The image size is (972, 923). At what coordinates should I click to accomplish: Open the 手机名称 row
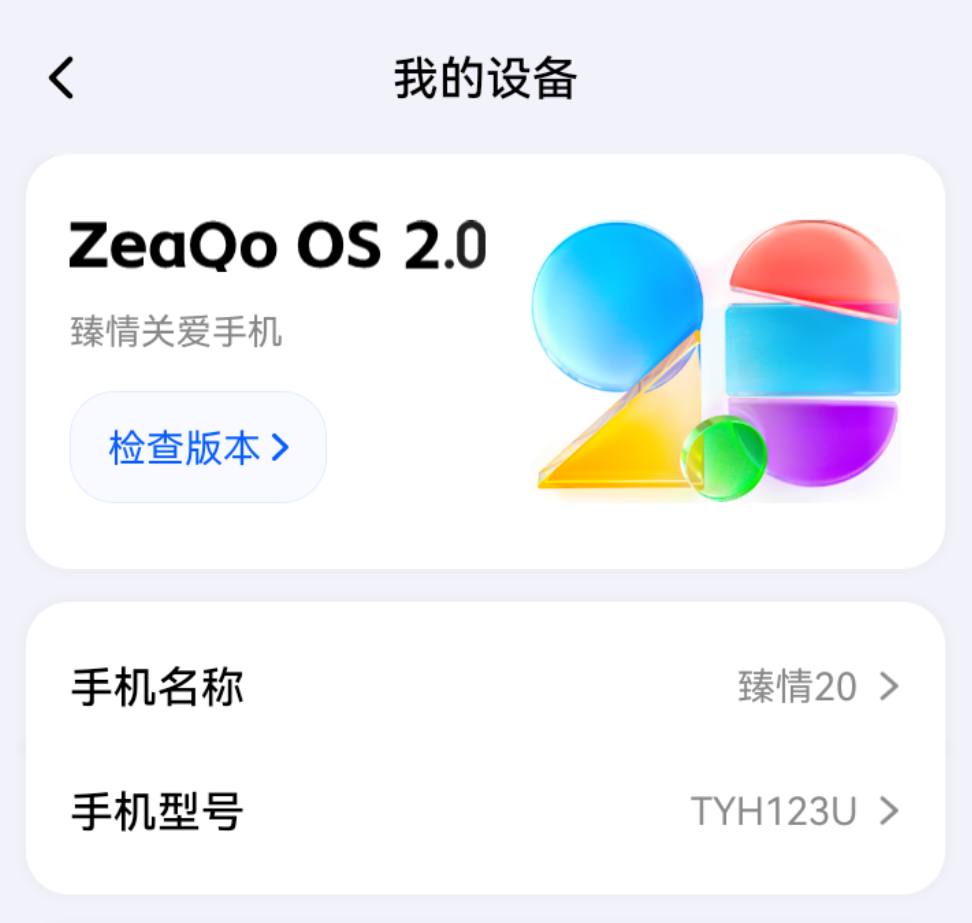(x=485, y=687)
